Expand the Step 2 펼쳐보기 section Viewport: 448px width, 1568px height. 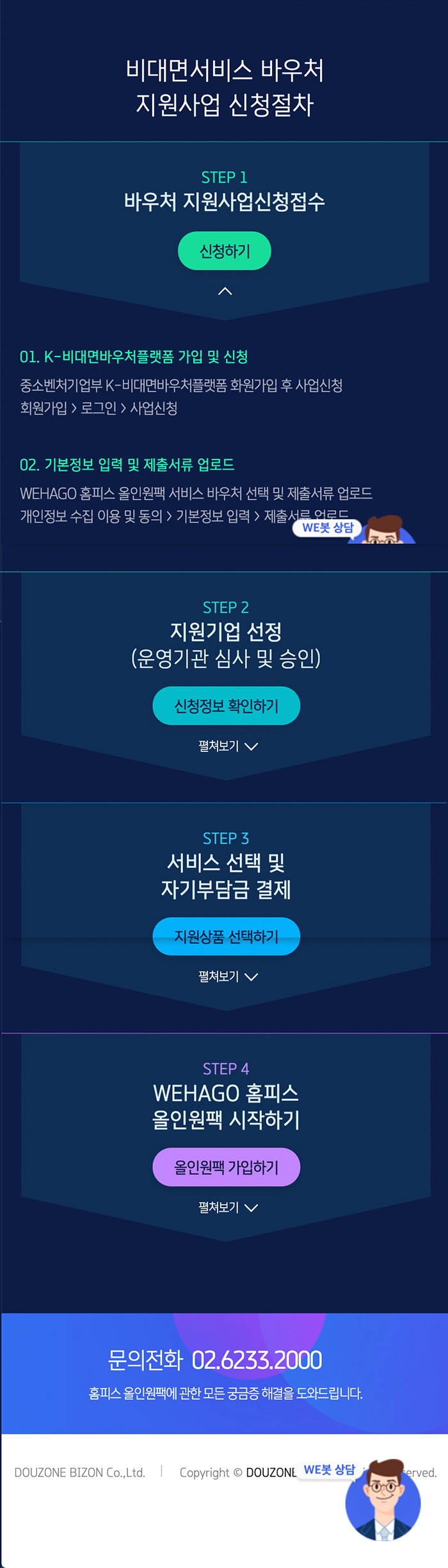click(x=228, y=746)
